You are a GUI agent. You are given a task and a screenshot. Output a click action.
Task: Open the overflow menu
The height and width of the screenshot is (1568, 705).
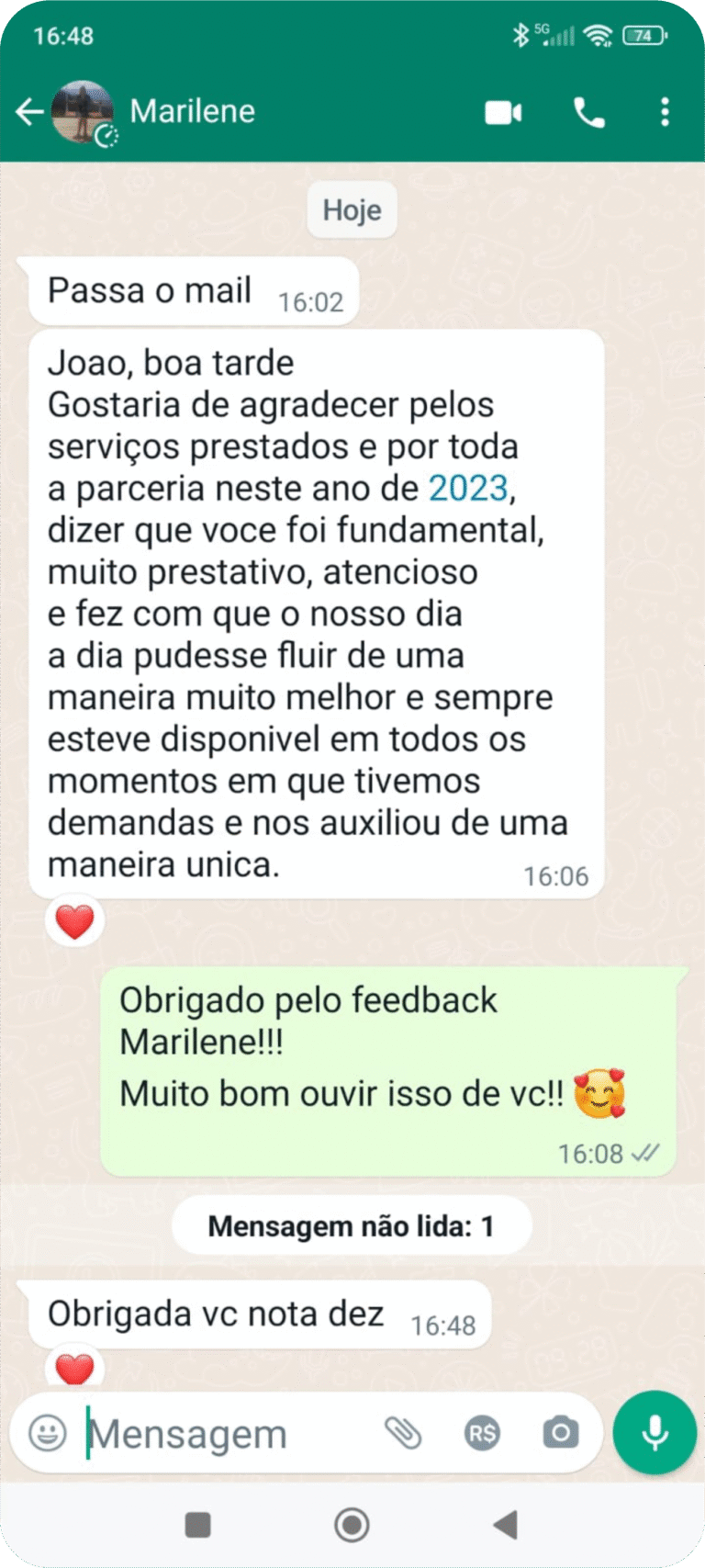pos(665,112)
